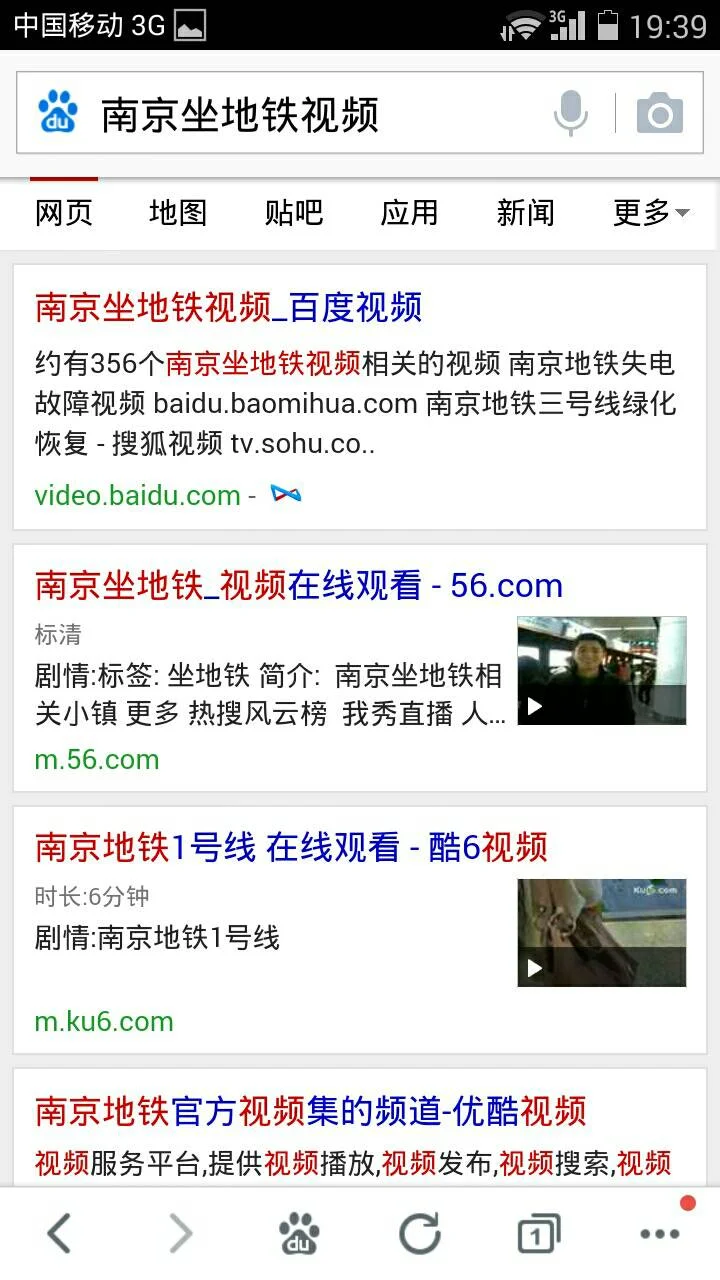
Task: Switch to the 新闻 tab
Action: tap(524, 213)
